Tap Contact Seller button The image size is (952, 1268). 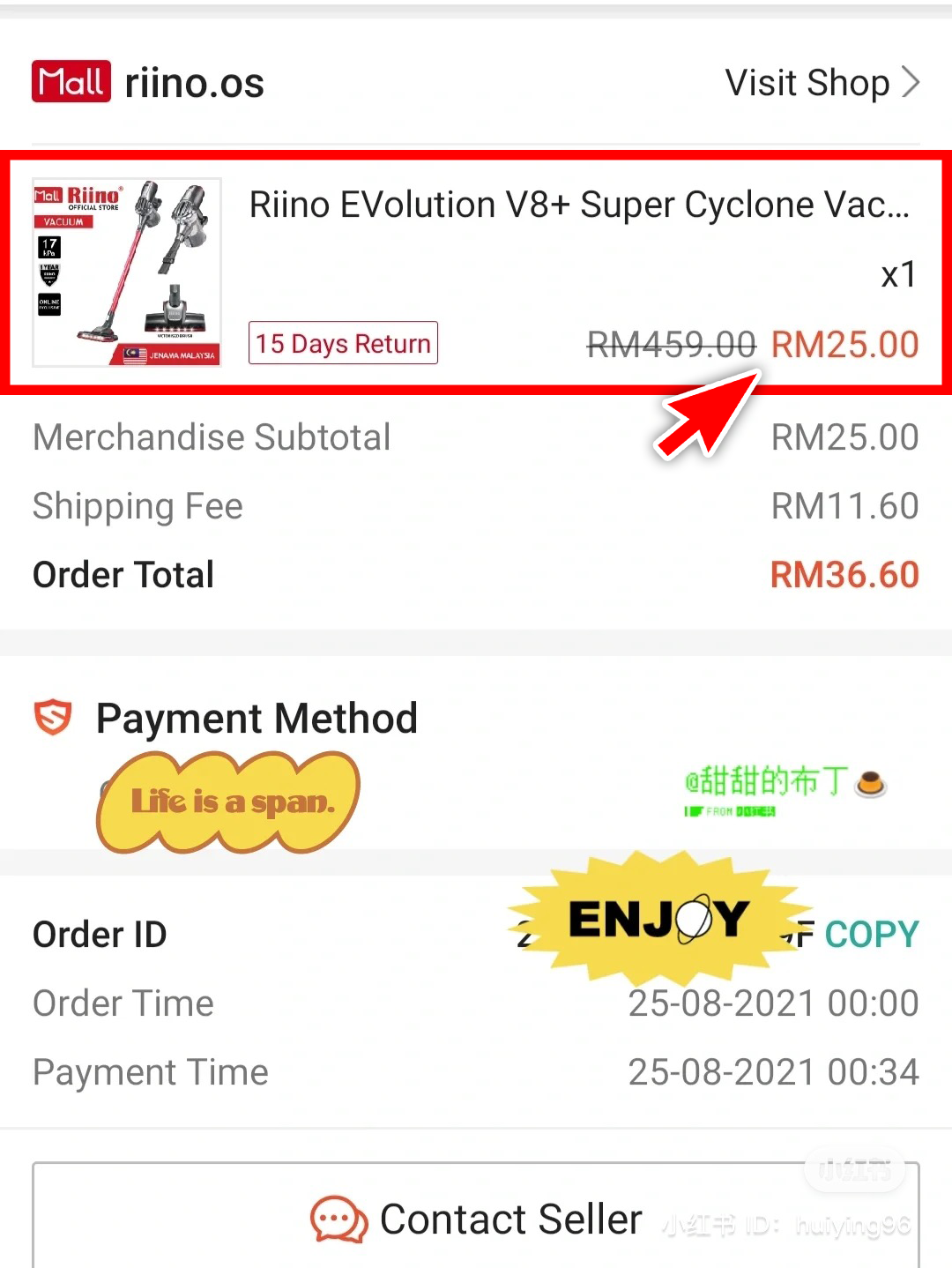(x=476, y=1220)
